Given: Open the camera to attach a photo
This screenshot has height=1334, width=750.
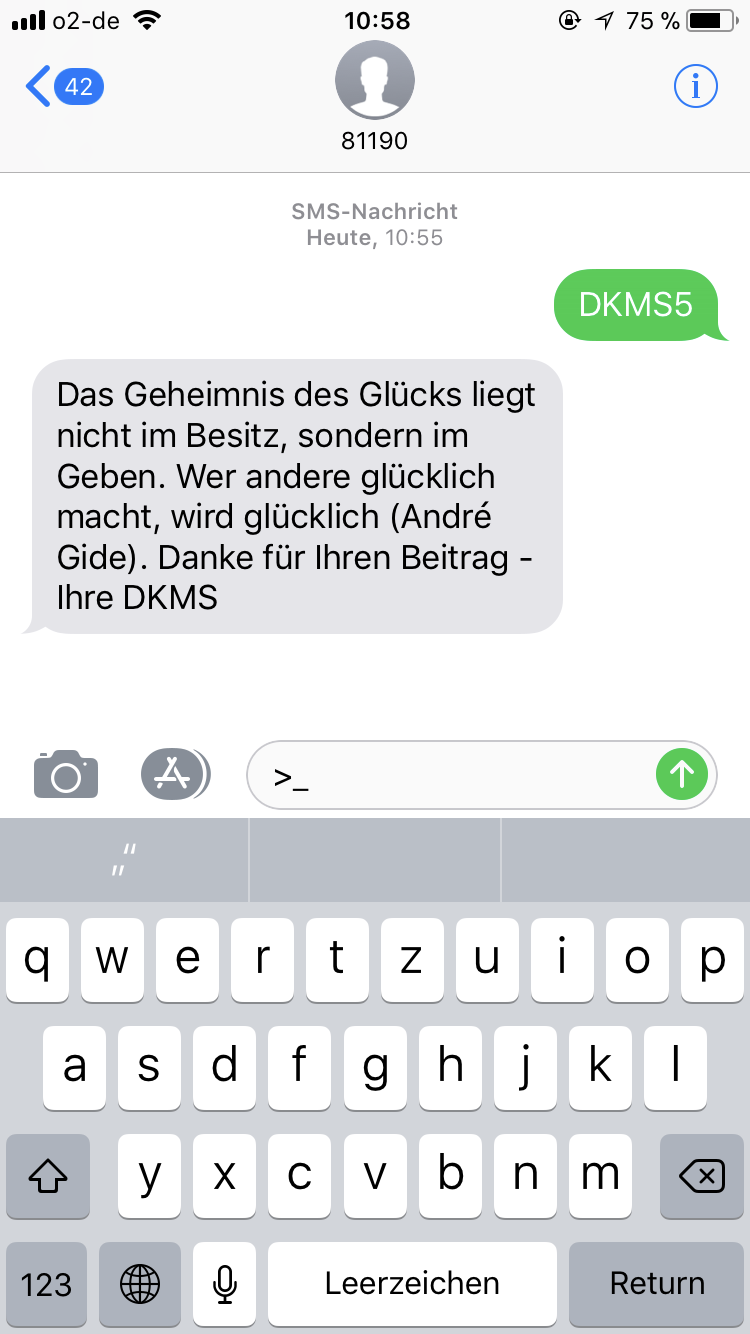Looking at the screenshot, I should (x=66, y=773).
